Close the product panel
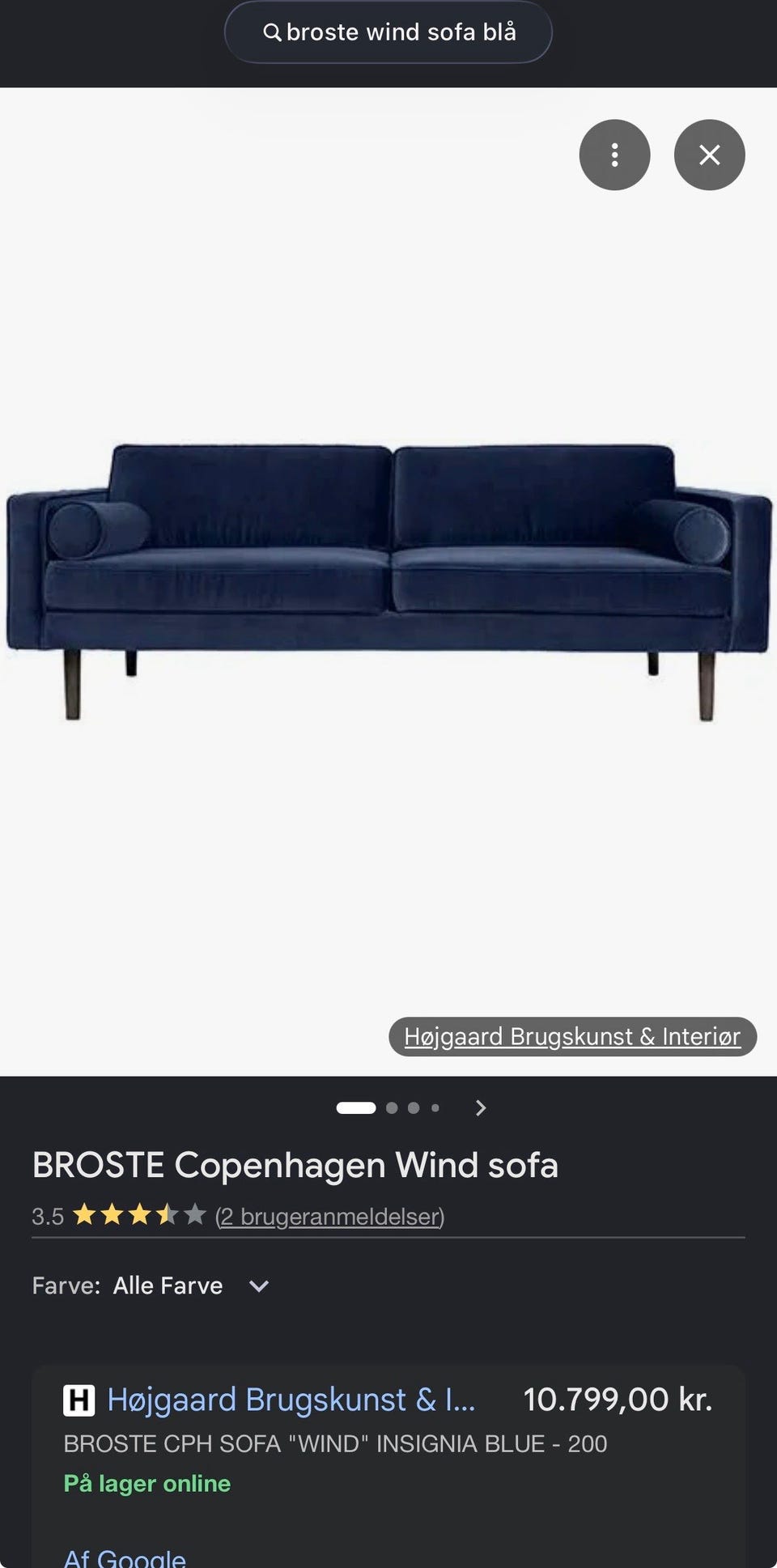 click(x=709, y=155)
